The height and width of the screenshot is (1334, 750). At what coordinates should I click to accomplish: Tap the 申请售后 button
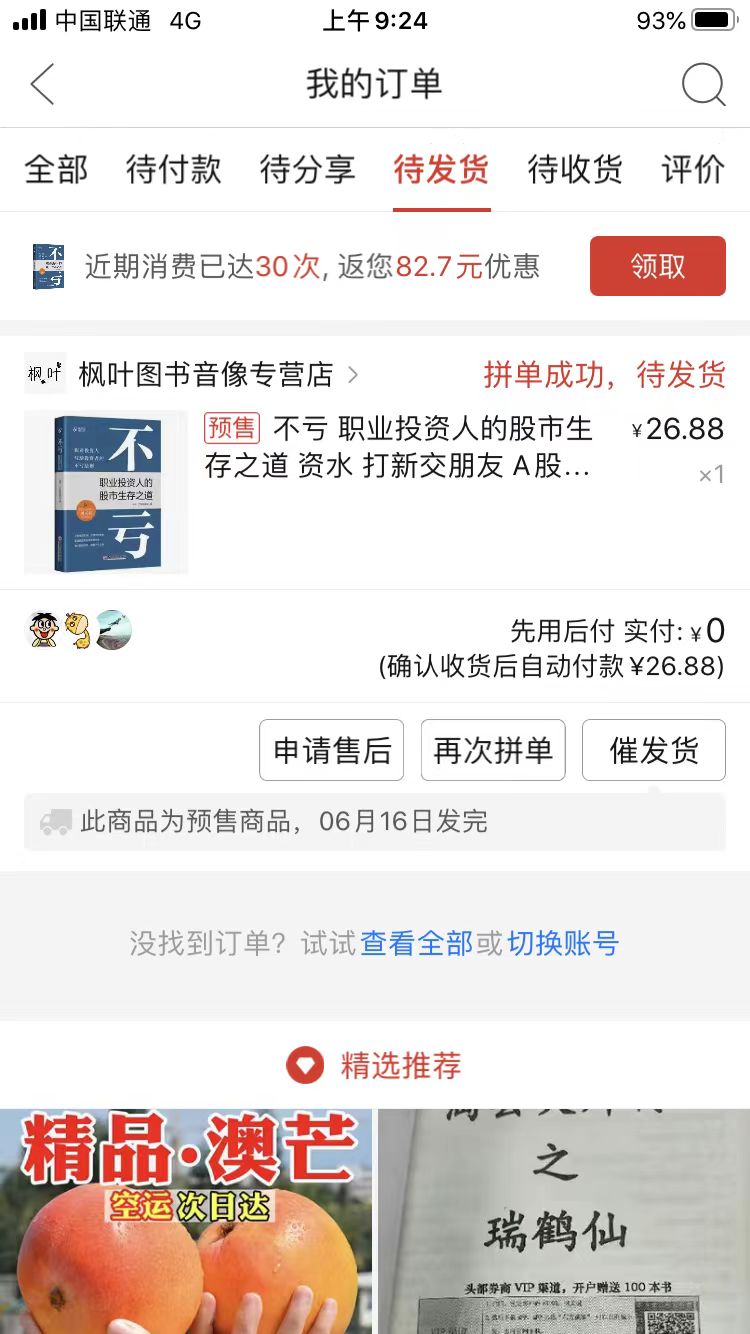click(331, 750)
